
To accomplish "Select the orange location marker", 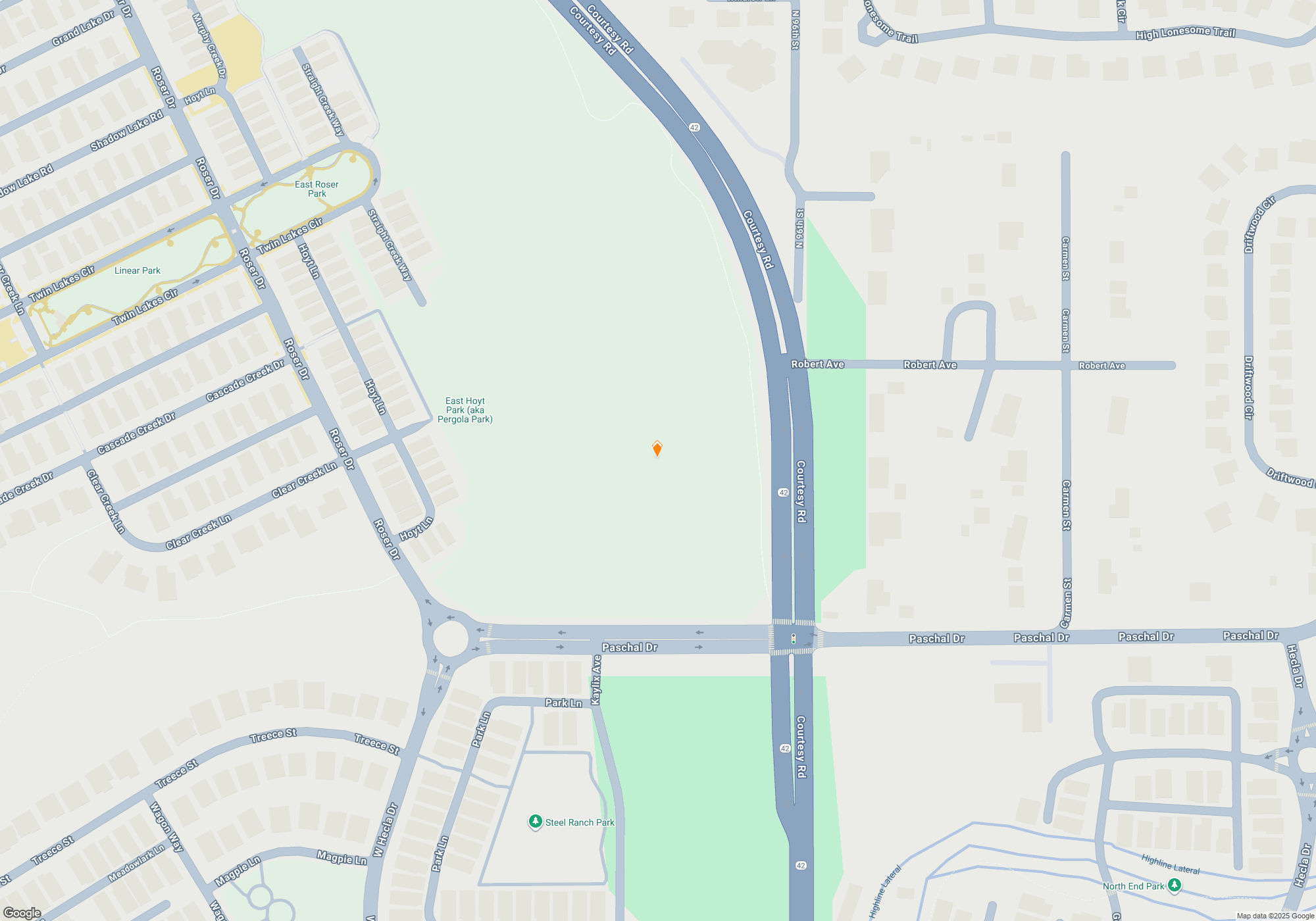I will pos(657,449).
